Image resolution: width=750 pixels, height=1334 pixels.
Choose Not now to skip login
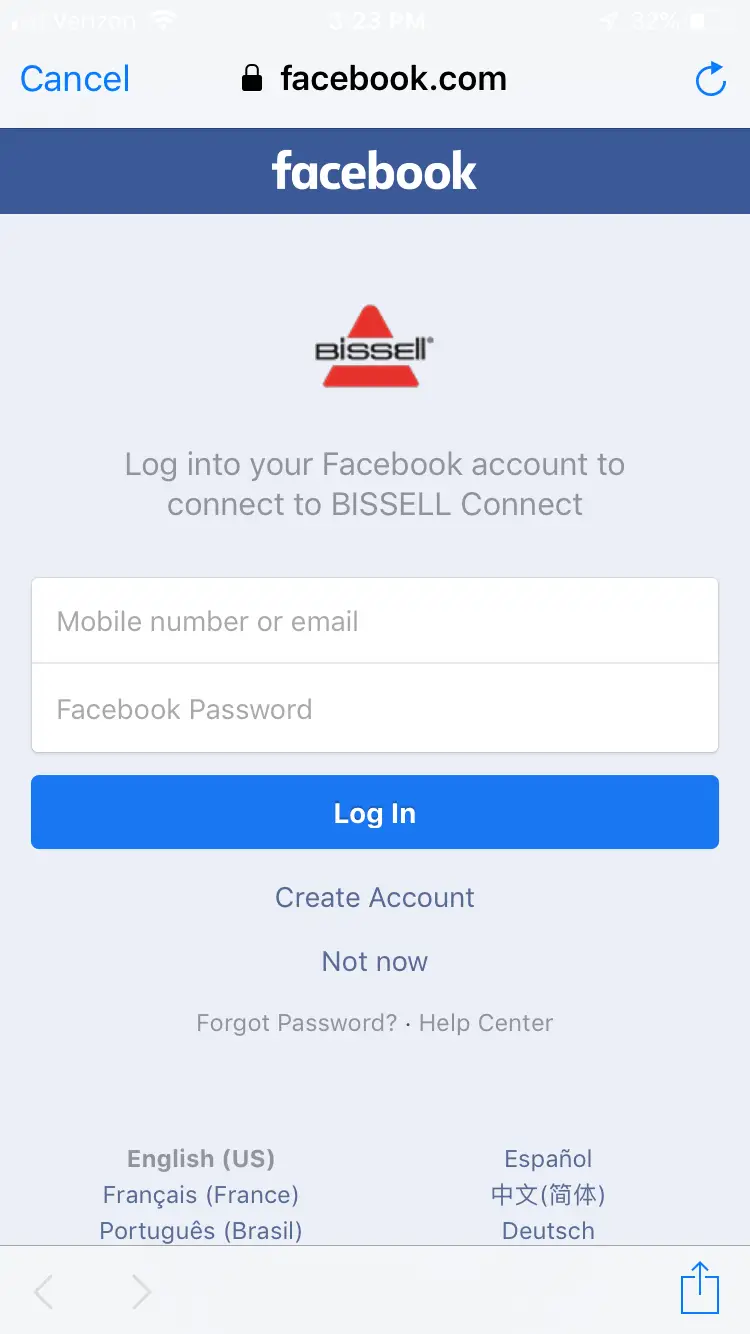(x=375, y=961)
